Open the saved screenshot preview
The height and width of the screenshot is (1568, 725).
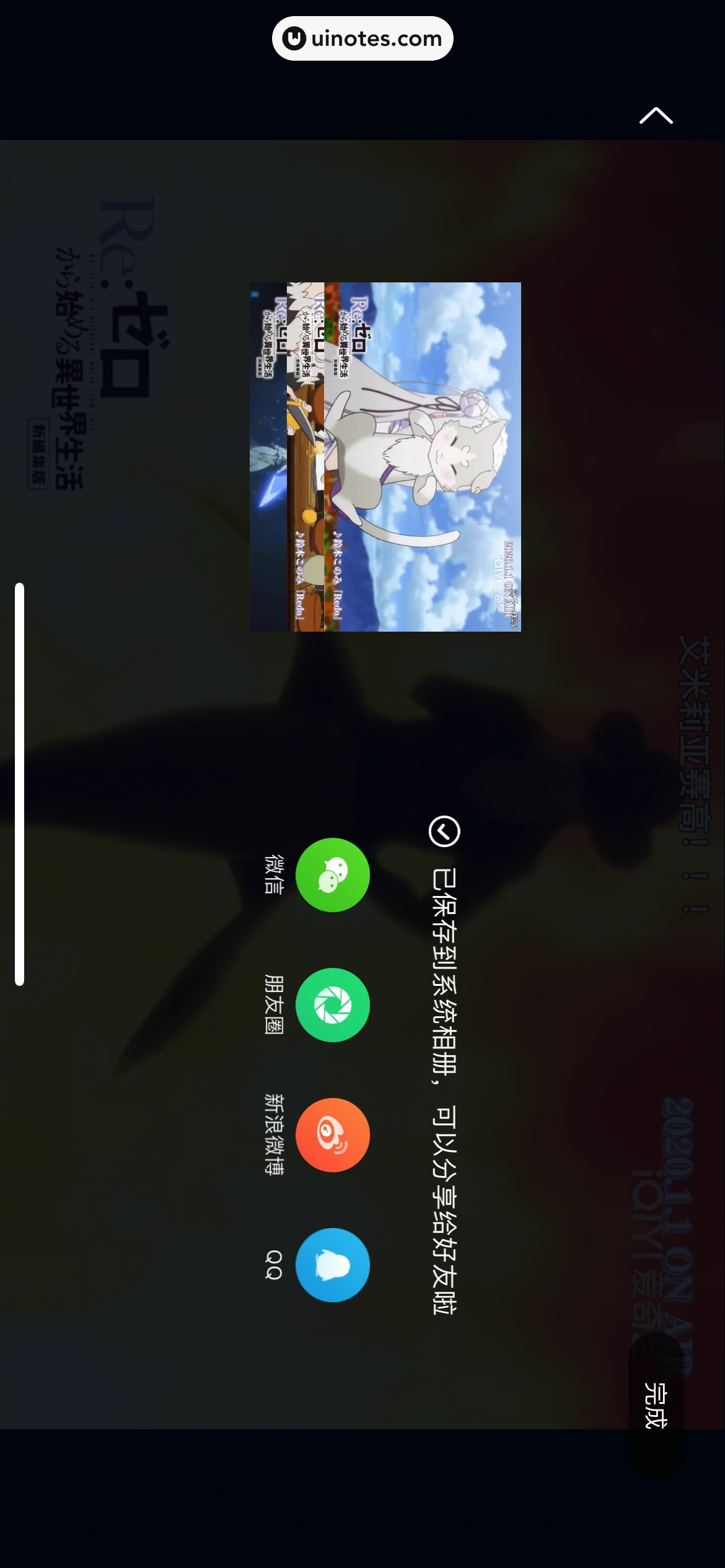click(385, 457)
